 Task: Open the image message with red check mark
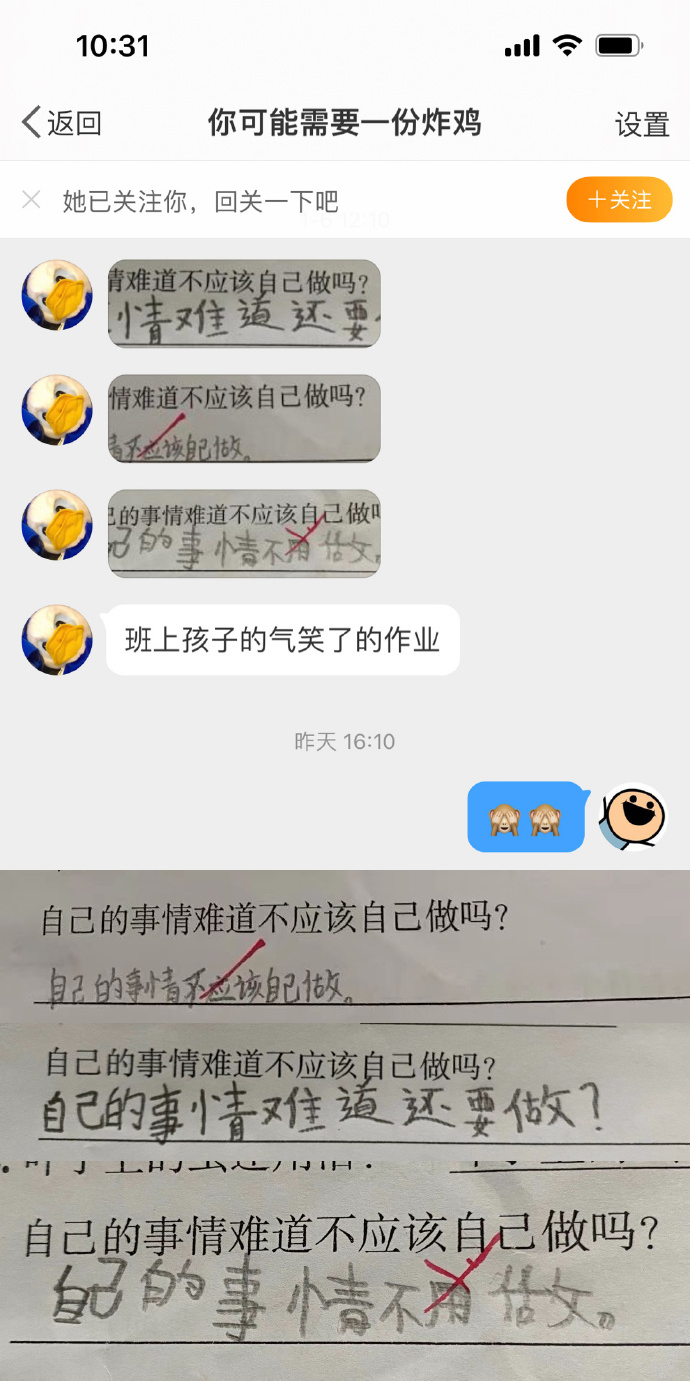[x=244, y=419]
